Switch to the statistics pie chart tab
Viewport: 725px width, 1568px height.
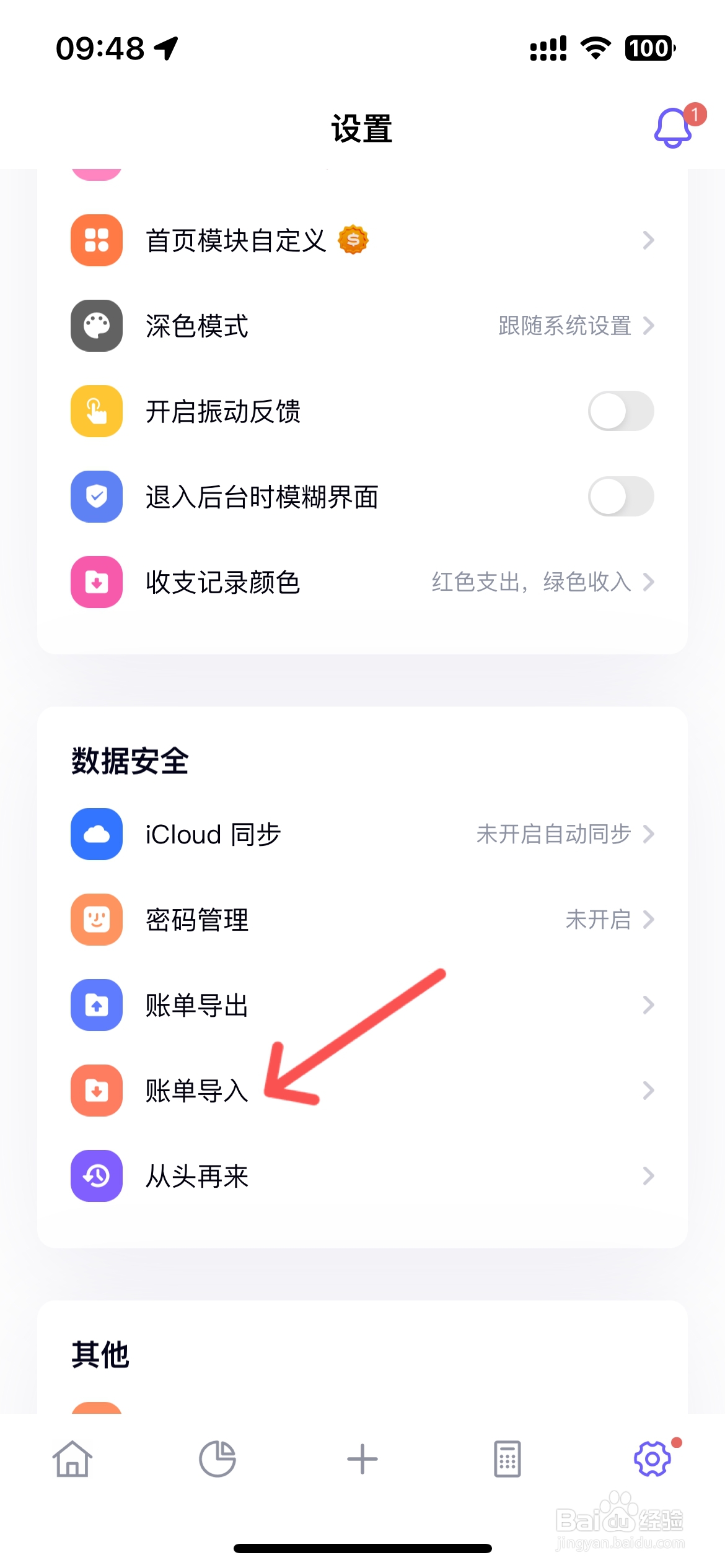point(217,1458)
